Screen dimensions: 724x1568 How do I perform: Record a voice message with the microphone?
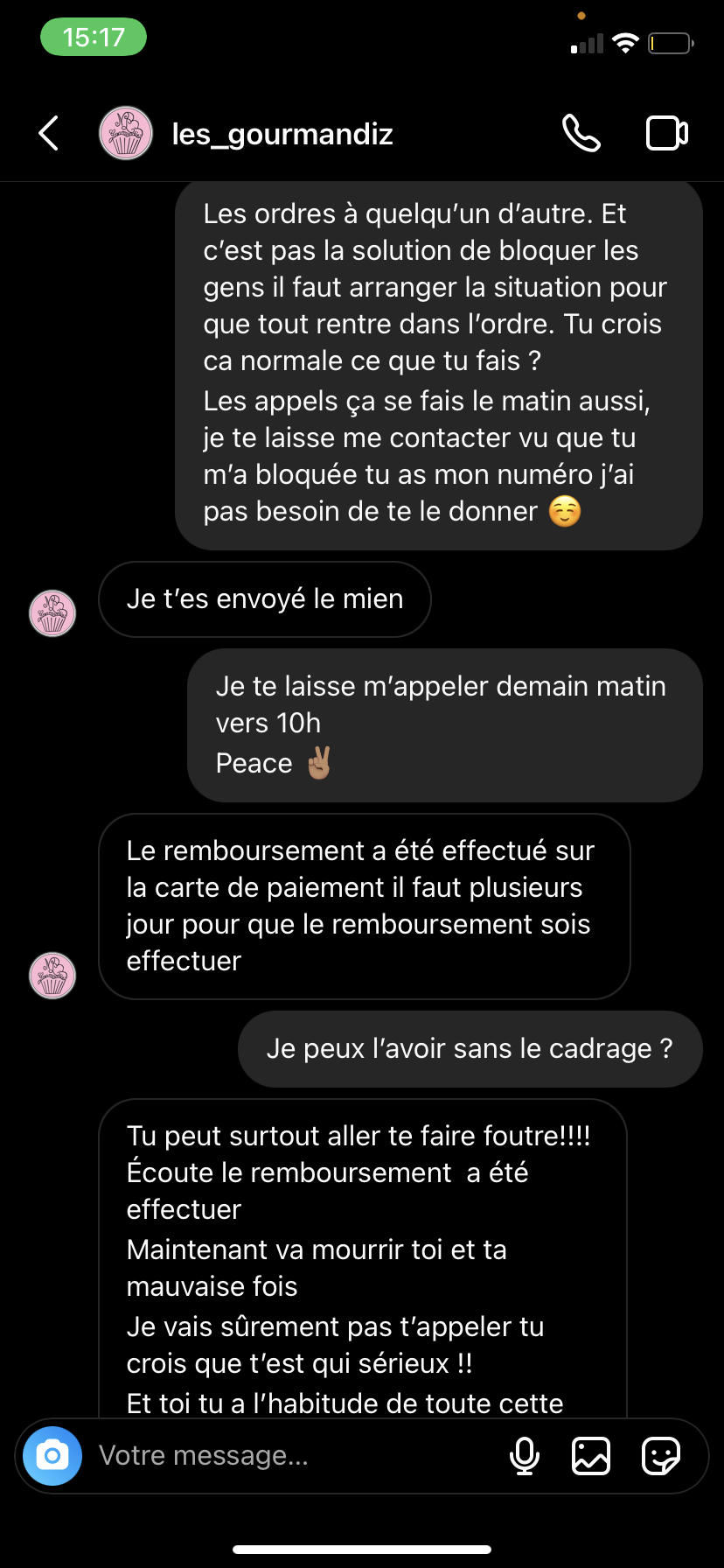(525, 1456)
